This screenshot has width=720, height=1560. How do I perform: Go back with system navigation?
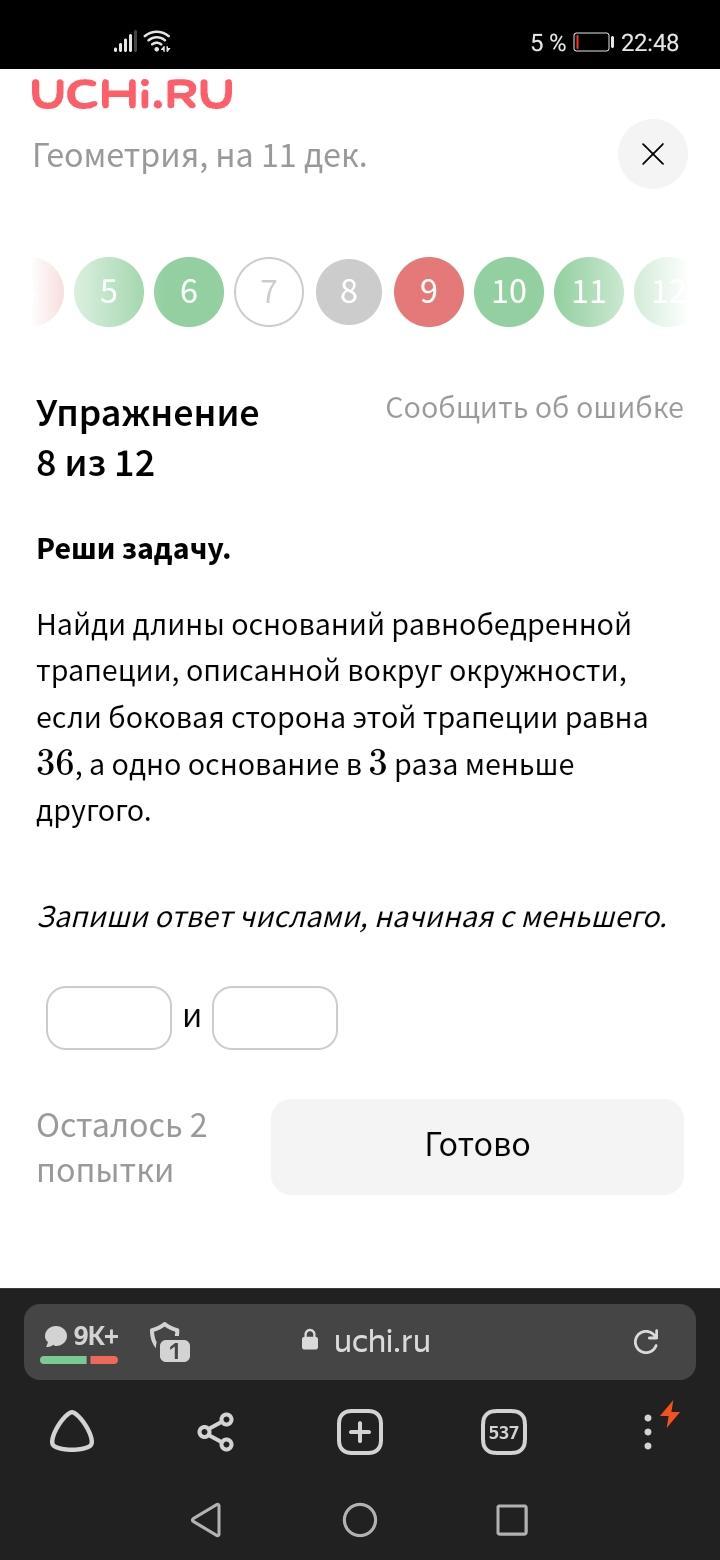click(206, 1520)
